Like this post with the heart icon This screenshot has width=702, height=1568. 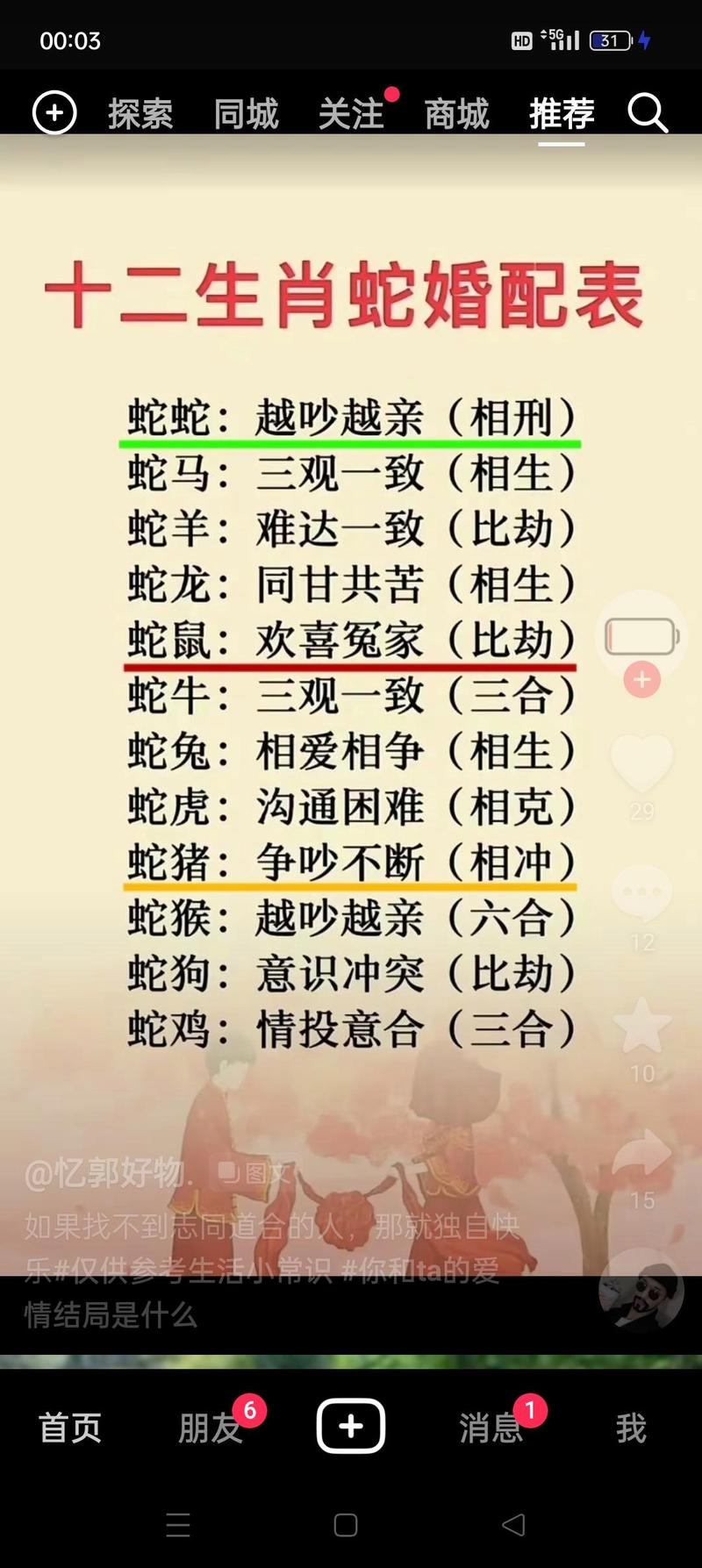[642, 763]
